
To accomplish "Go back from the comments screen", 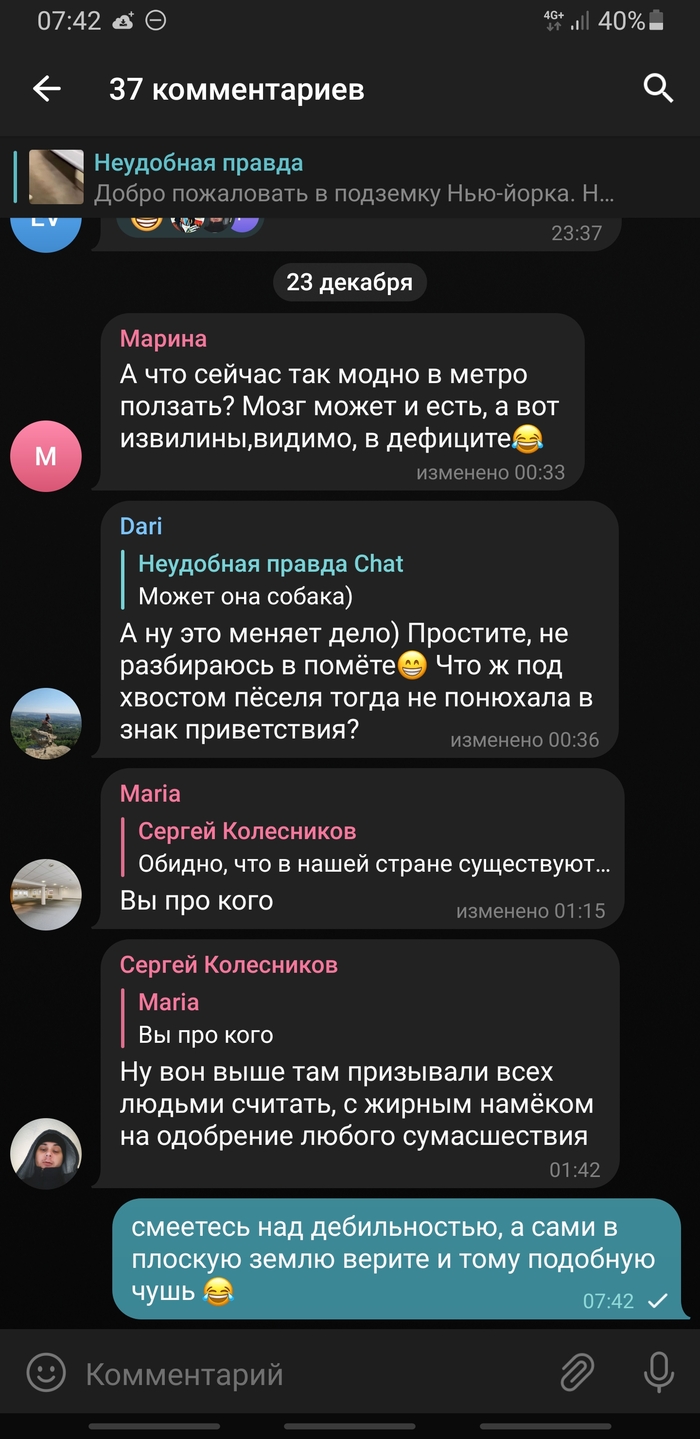I will click(x=46, y=89).
